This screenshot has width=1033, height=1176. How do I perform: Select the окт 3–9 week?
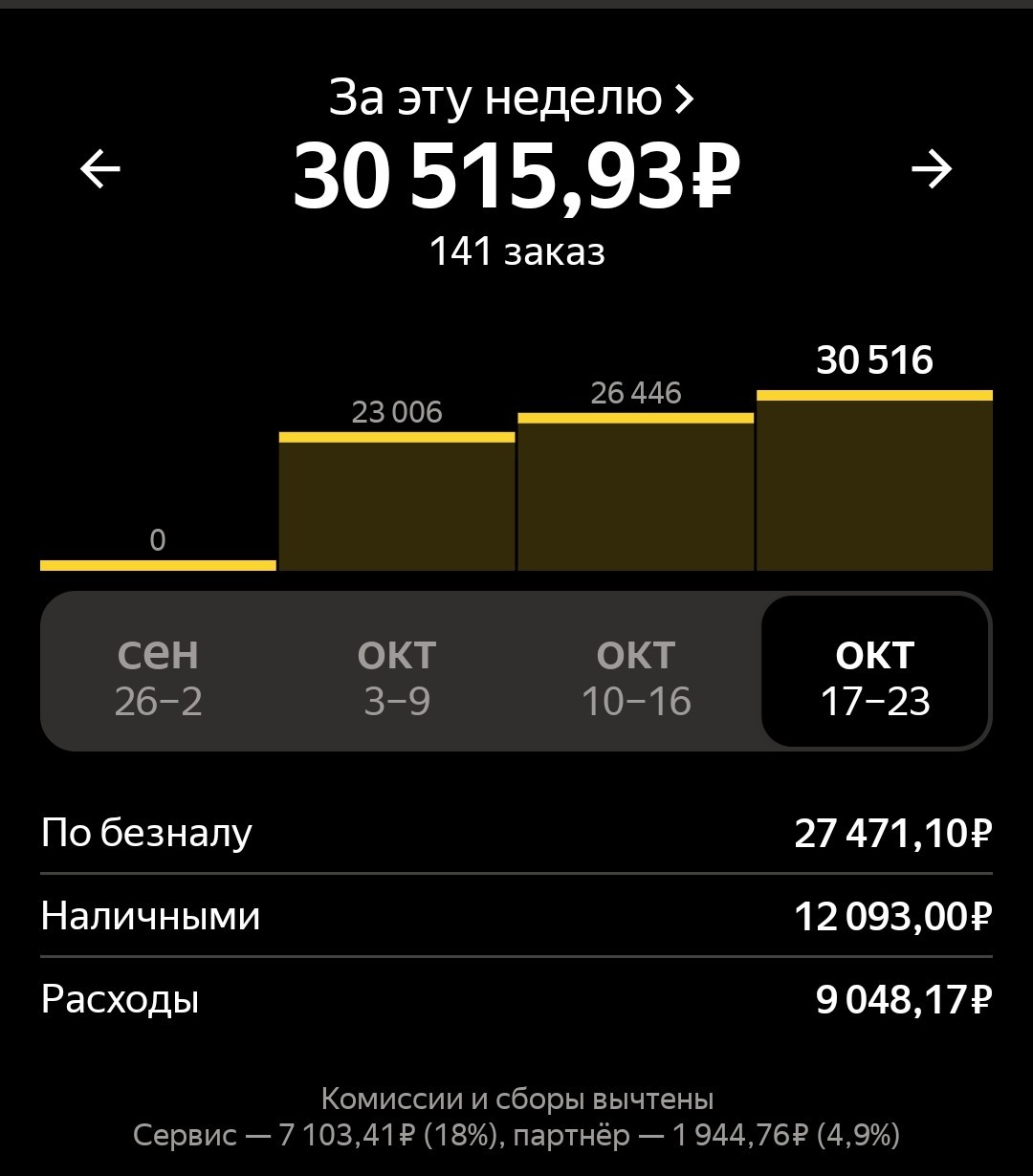point(397,677)
